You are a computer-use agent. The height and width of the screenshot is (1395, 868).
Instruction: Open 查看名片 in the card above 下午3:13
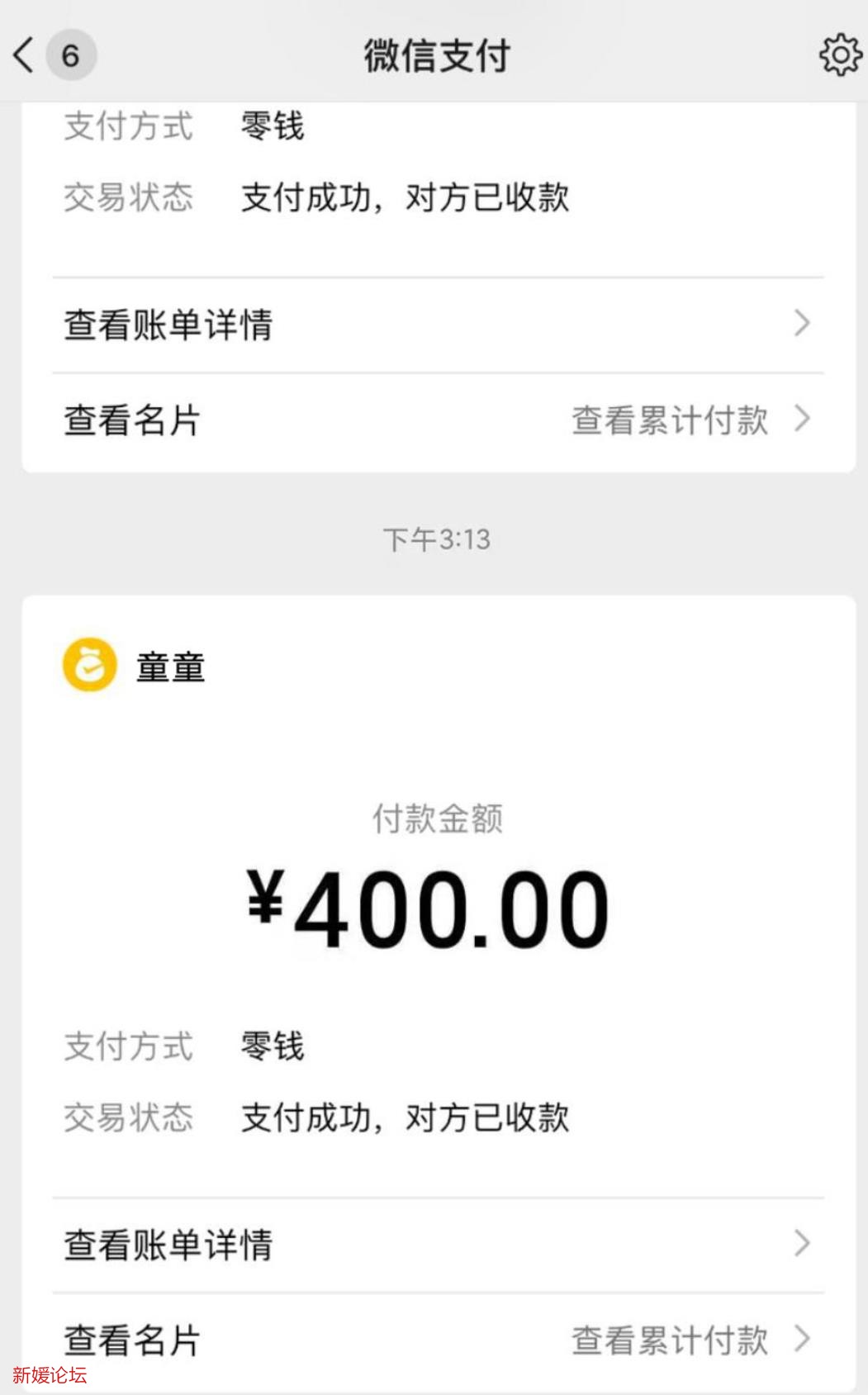pos(132,420)
